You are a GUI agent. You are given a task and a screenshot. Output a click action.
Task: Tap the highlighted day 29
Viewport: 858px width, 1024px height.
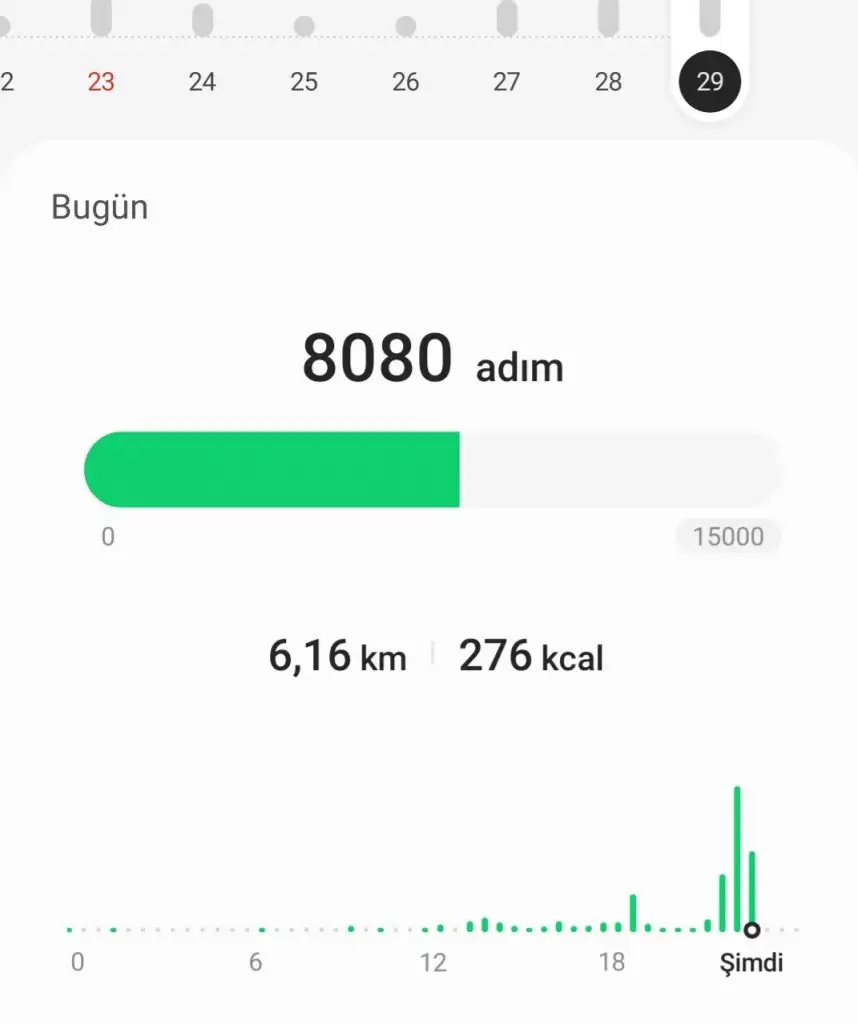coord(710,81)
